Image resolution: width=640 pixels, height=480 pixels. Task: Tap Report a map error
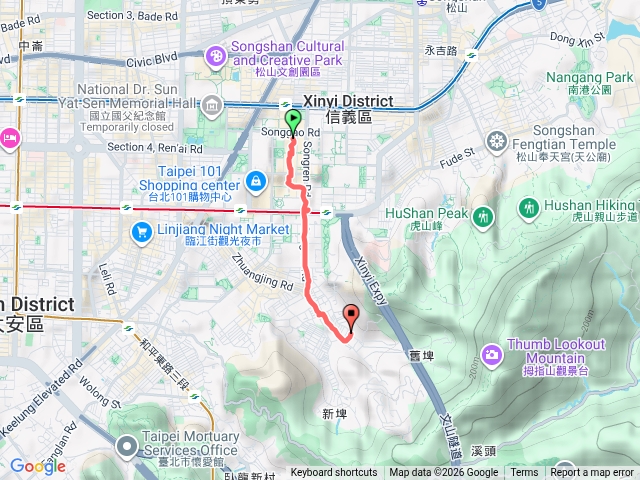click(590, 473)
